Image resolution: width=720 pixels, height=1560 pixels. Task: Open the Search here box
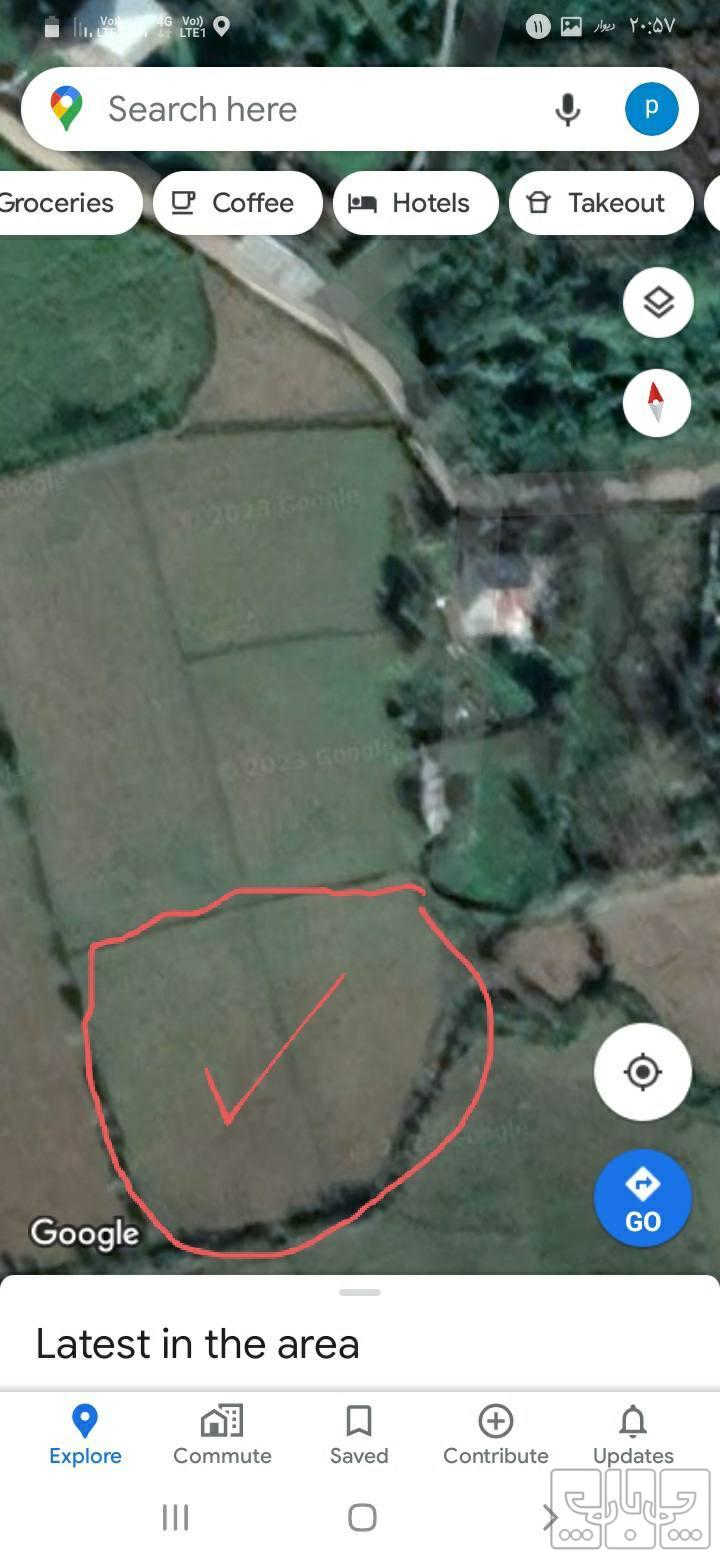(x=300, y=109)
